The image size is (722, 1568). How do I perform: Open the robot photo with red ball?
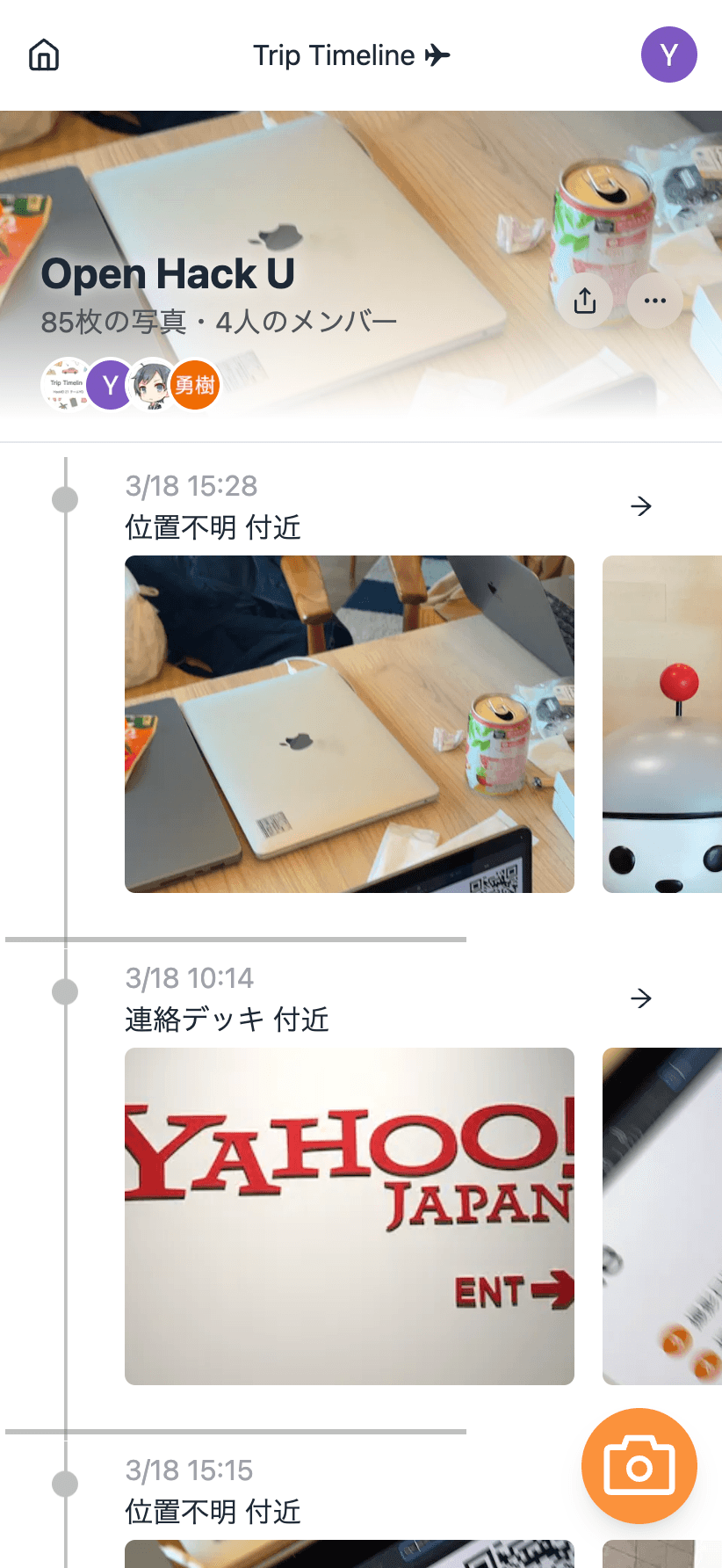pyautogui.click(x=662, y=724)
